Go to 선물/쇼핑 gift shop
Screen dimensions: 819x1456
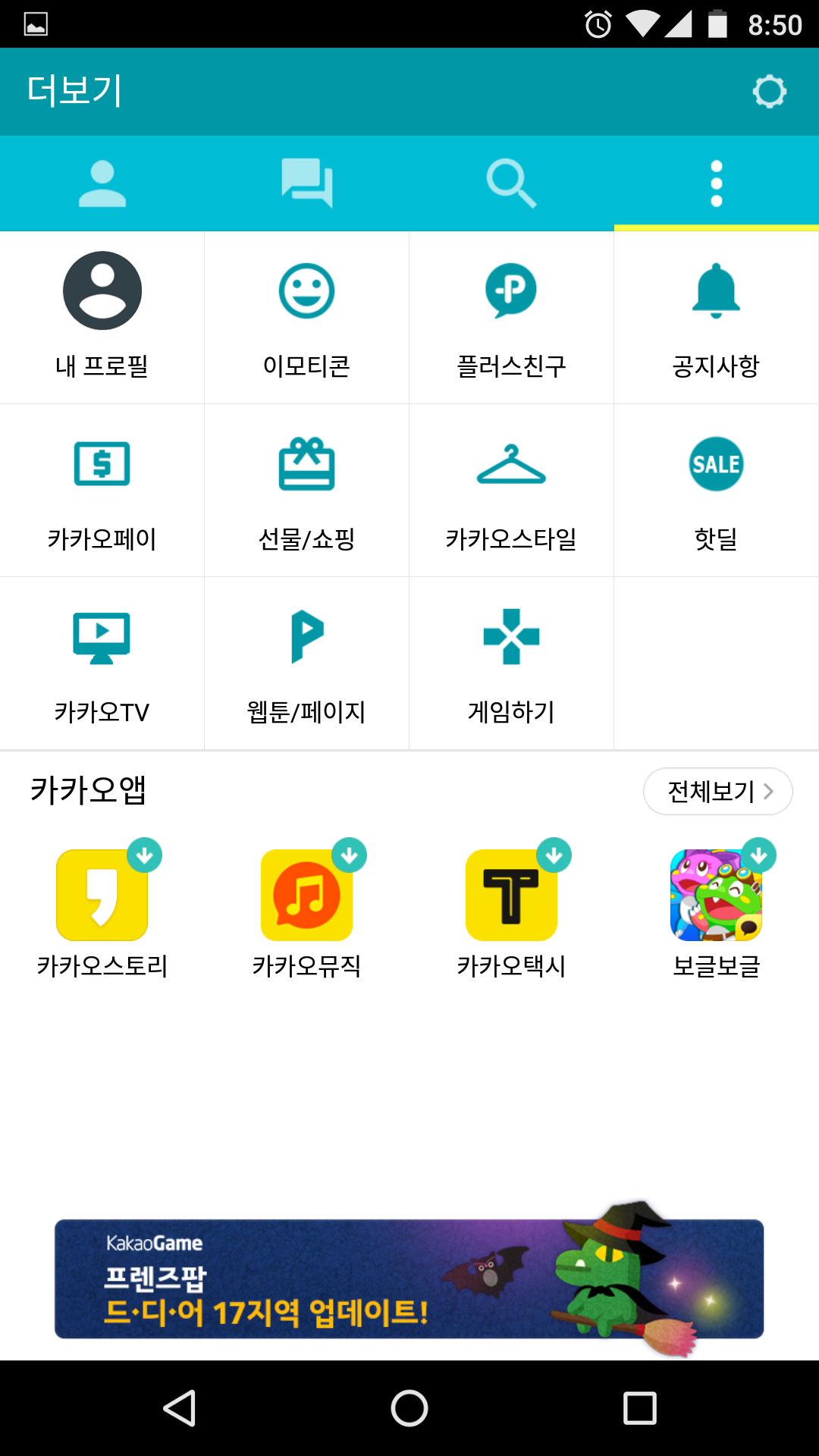[x=307, y=490]
